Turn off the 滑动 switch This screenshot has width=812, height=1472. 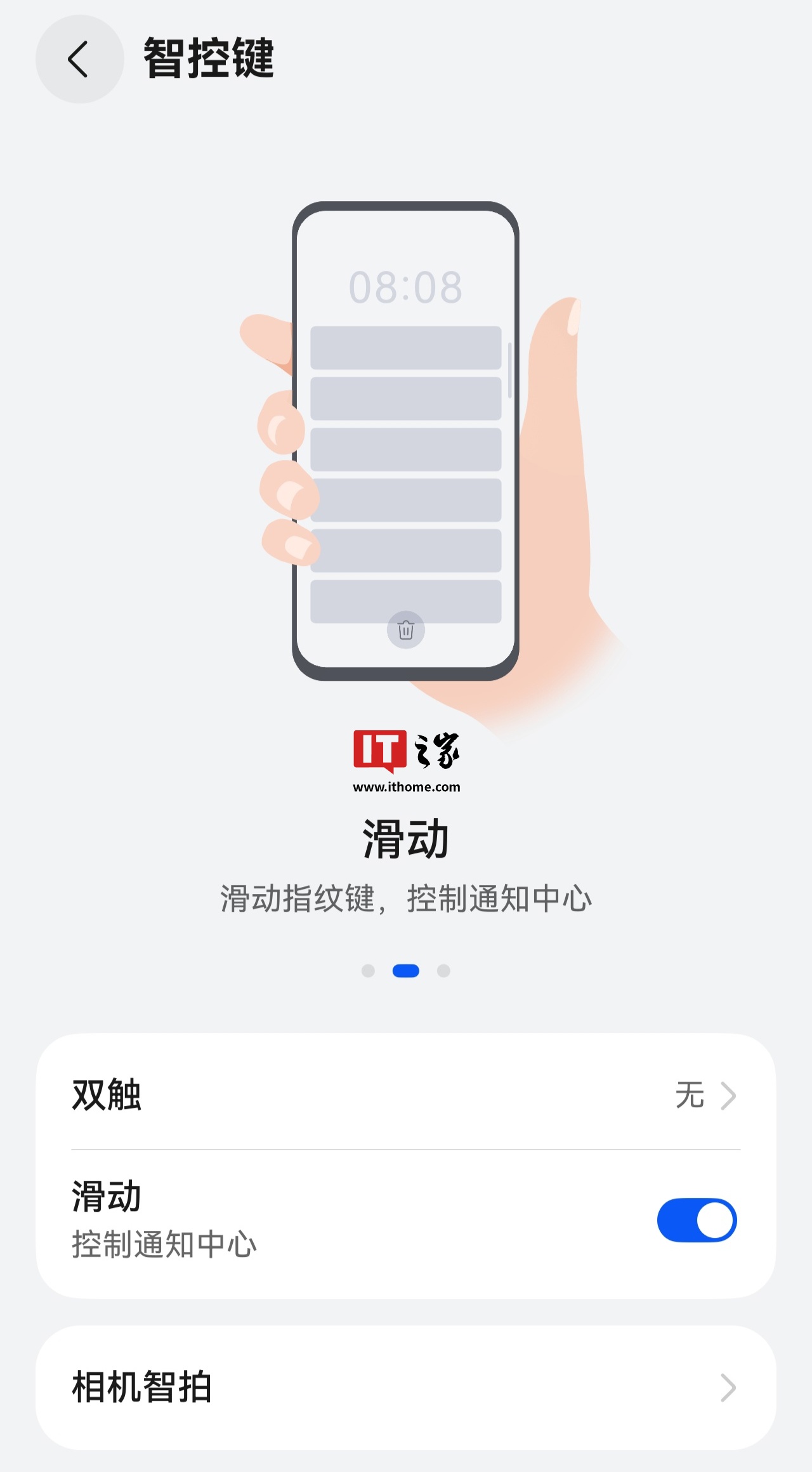tap(697, 1219)
